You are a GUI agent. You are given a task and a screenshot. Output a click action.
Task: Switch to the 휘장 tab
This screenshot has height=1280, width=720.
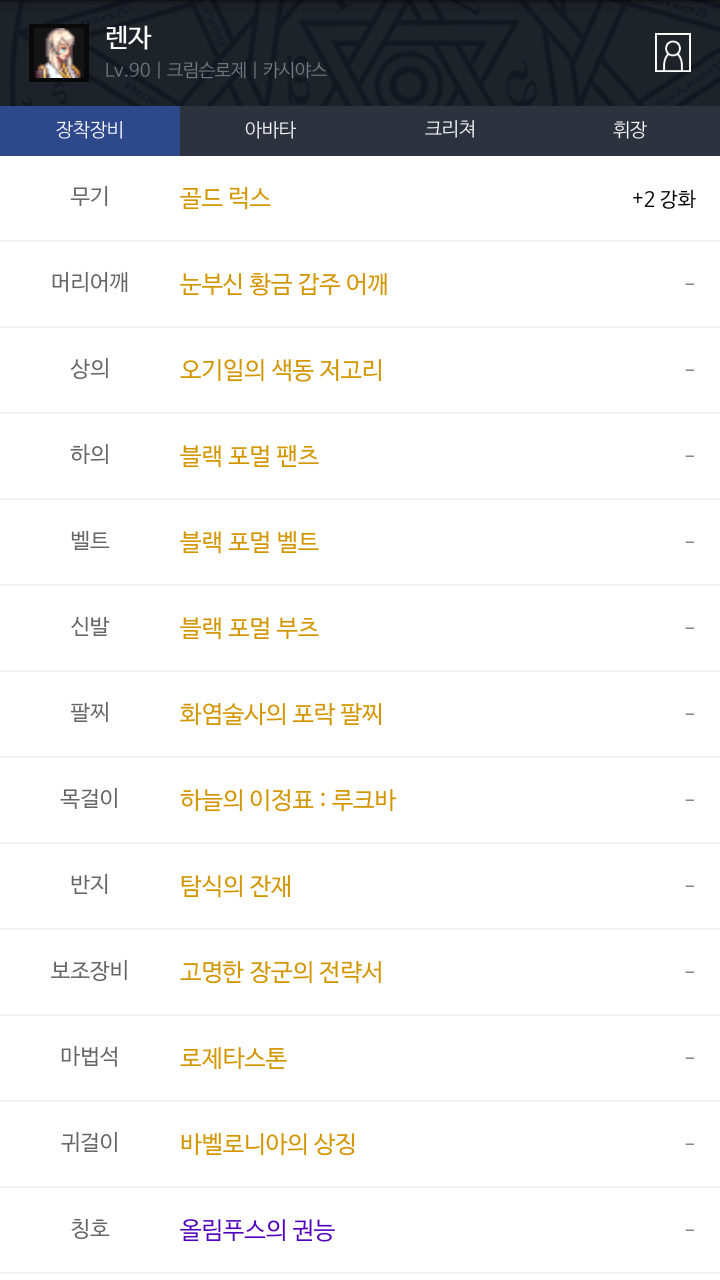pos(630,130)
